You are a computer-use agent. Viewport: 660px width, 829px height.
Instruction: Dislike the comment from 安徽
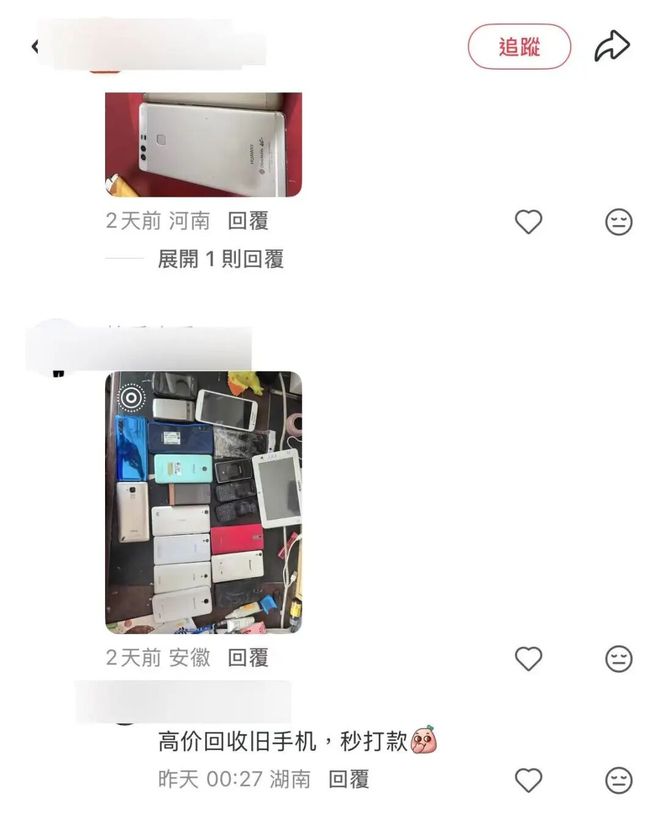point(619,659)
